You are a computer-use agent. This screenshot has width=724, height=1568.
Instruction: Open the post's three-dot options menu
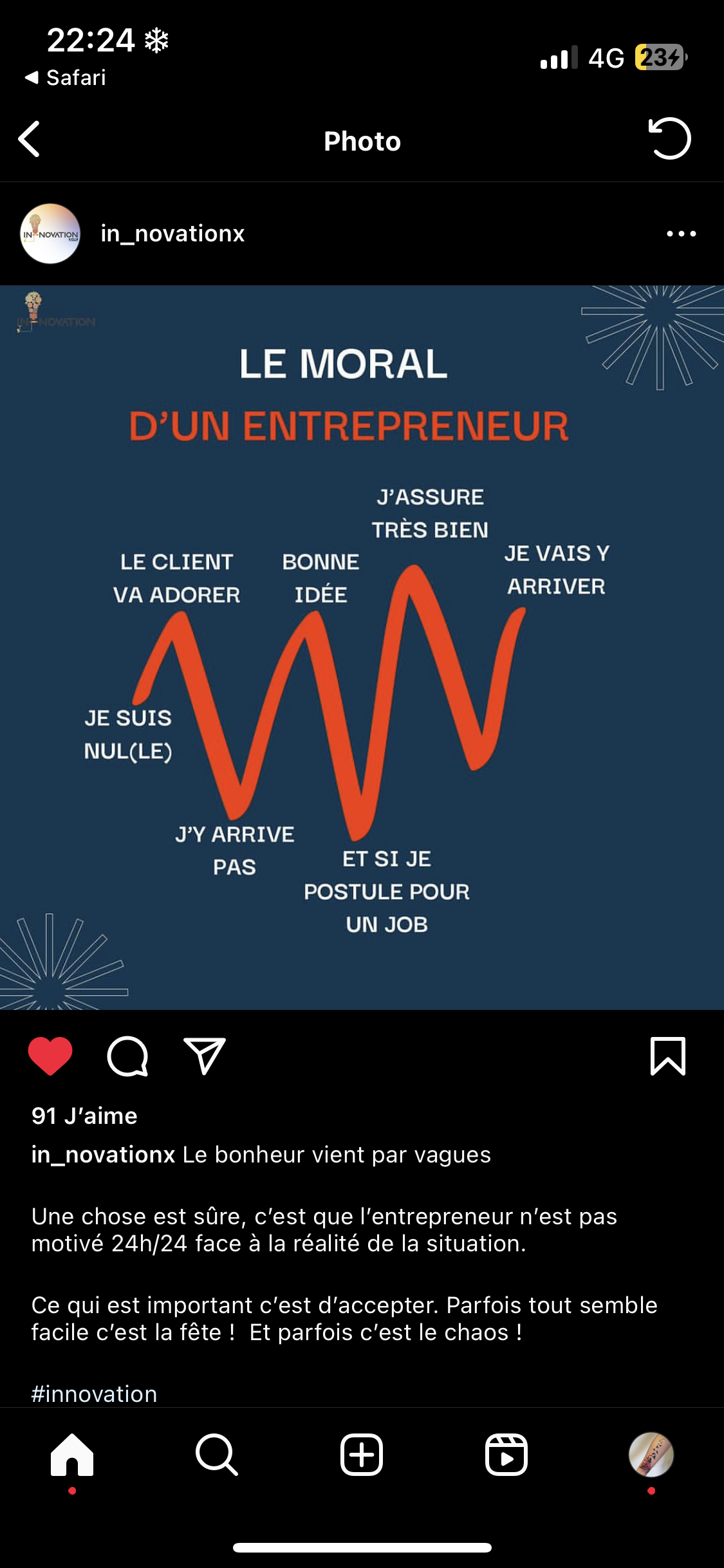(681, 234)
